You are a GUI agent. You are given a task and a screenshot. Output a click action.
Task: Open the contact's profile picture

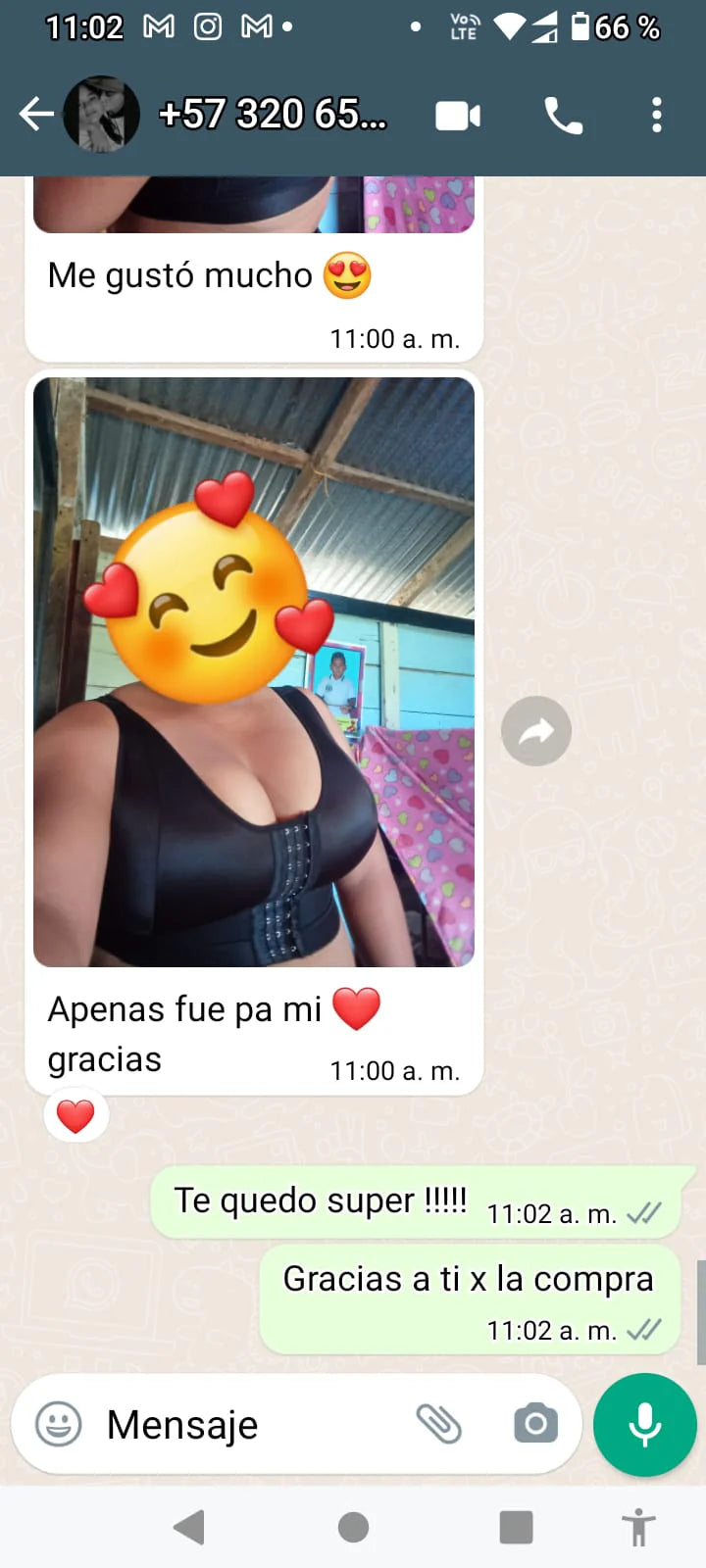pyautogui.click(x=102, y=115)
